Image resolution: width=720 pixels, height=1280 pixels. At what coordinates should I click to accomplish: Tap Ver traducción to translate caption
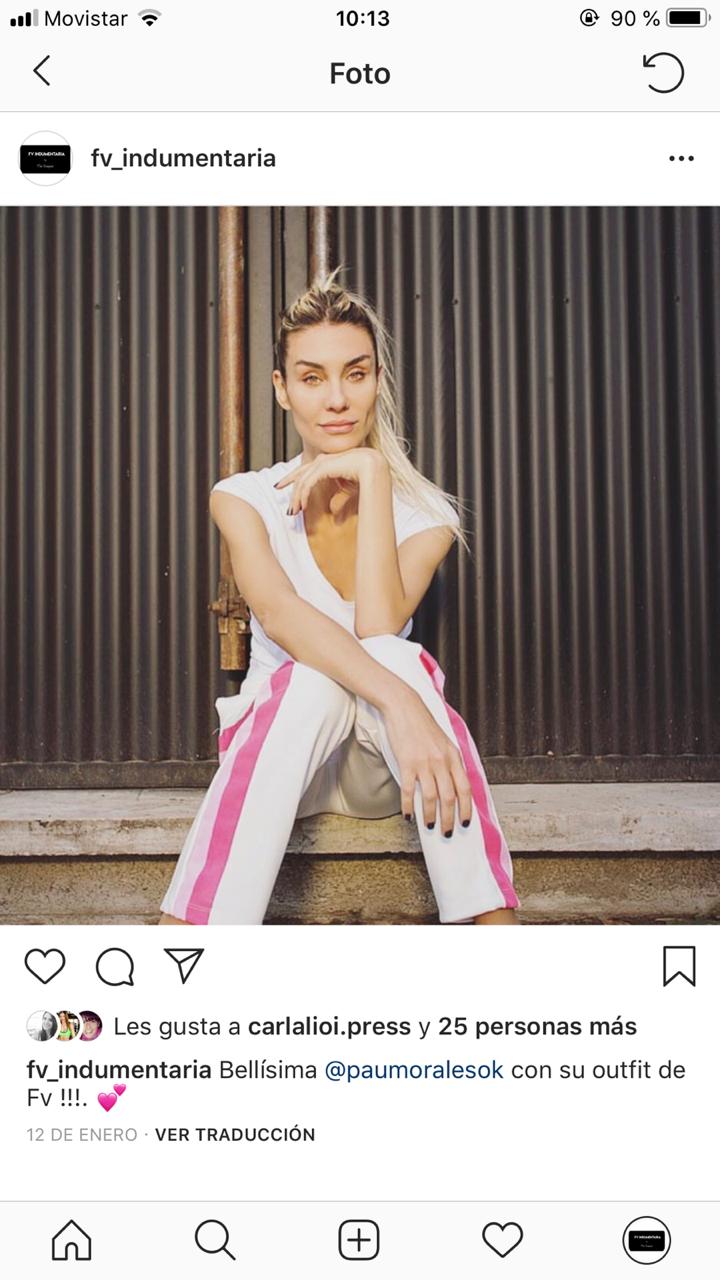point(235,1134)
